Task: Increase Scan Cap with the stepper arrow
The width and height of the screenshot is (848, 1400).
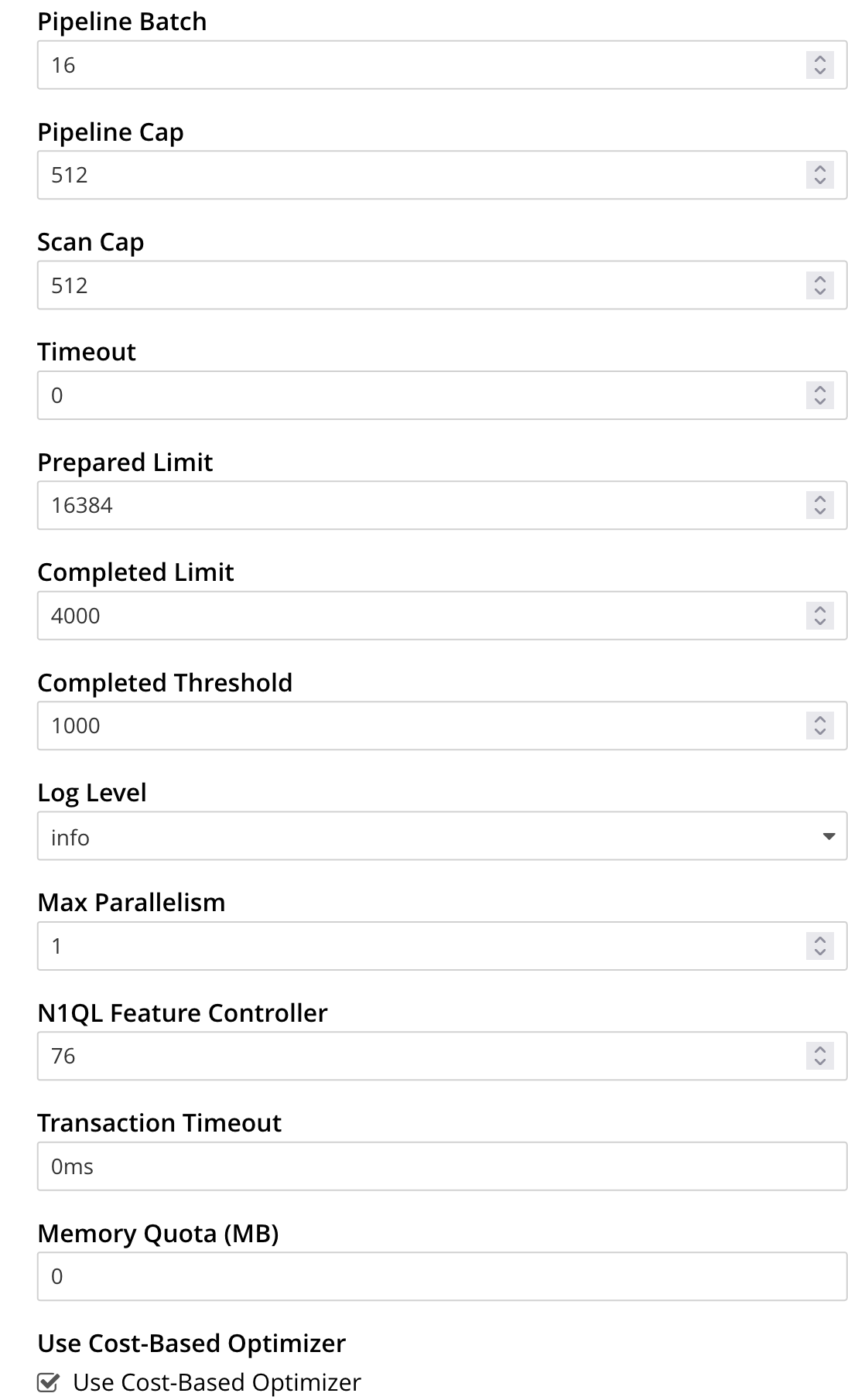Action: tap(820, 281)
